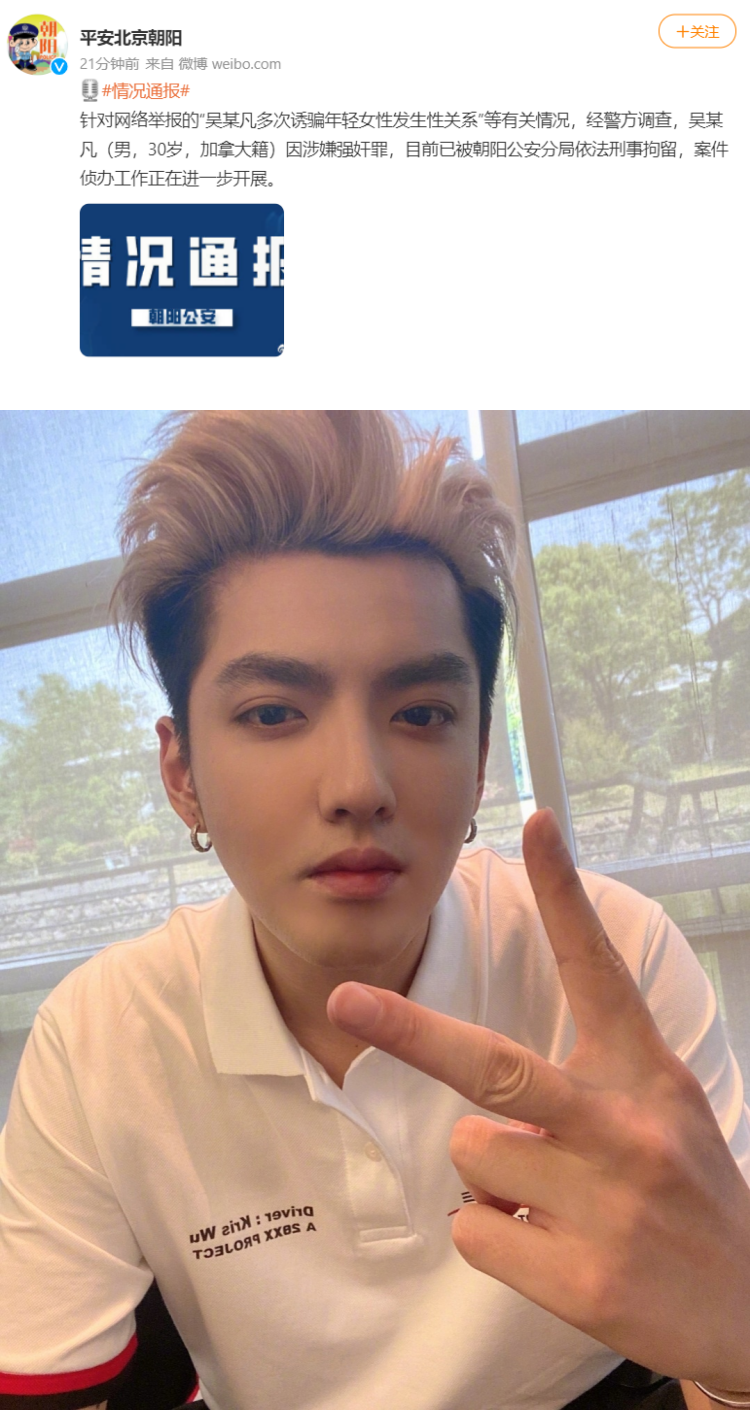The height and width of the screenshot is (1410, 750).
Task: Follow the 平安北京朝阳 account
Action: click(697, 31)
